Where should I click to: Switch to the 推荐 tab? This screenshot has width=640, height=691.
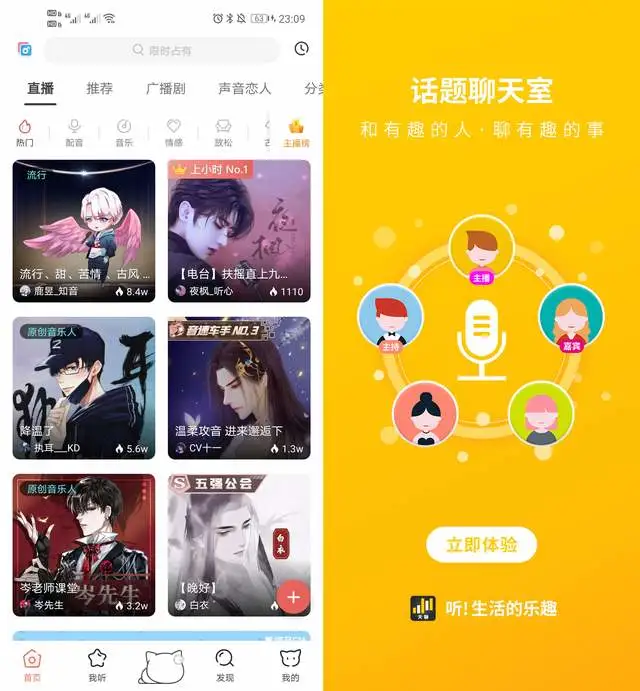point(100,89)
